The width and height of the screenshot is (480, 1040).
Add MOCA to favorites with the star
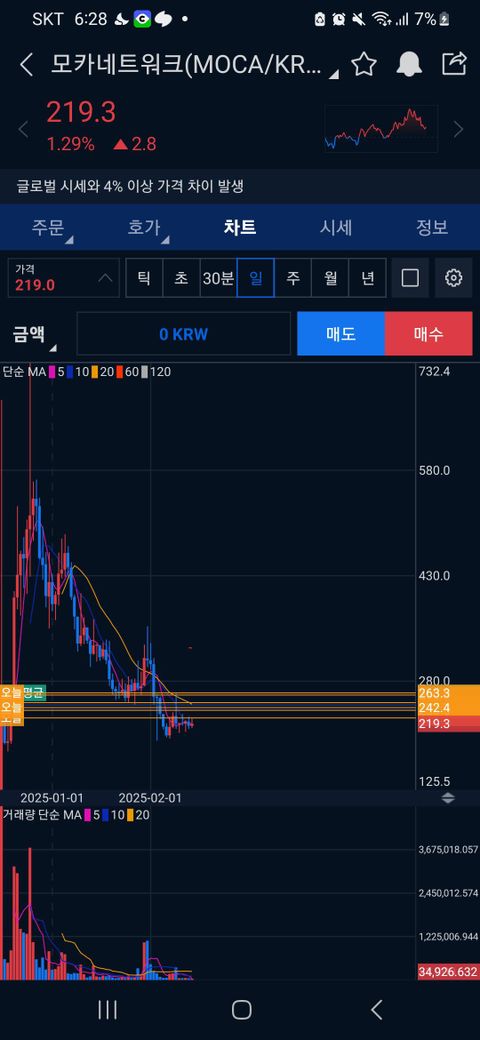point(363,64)
